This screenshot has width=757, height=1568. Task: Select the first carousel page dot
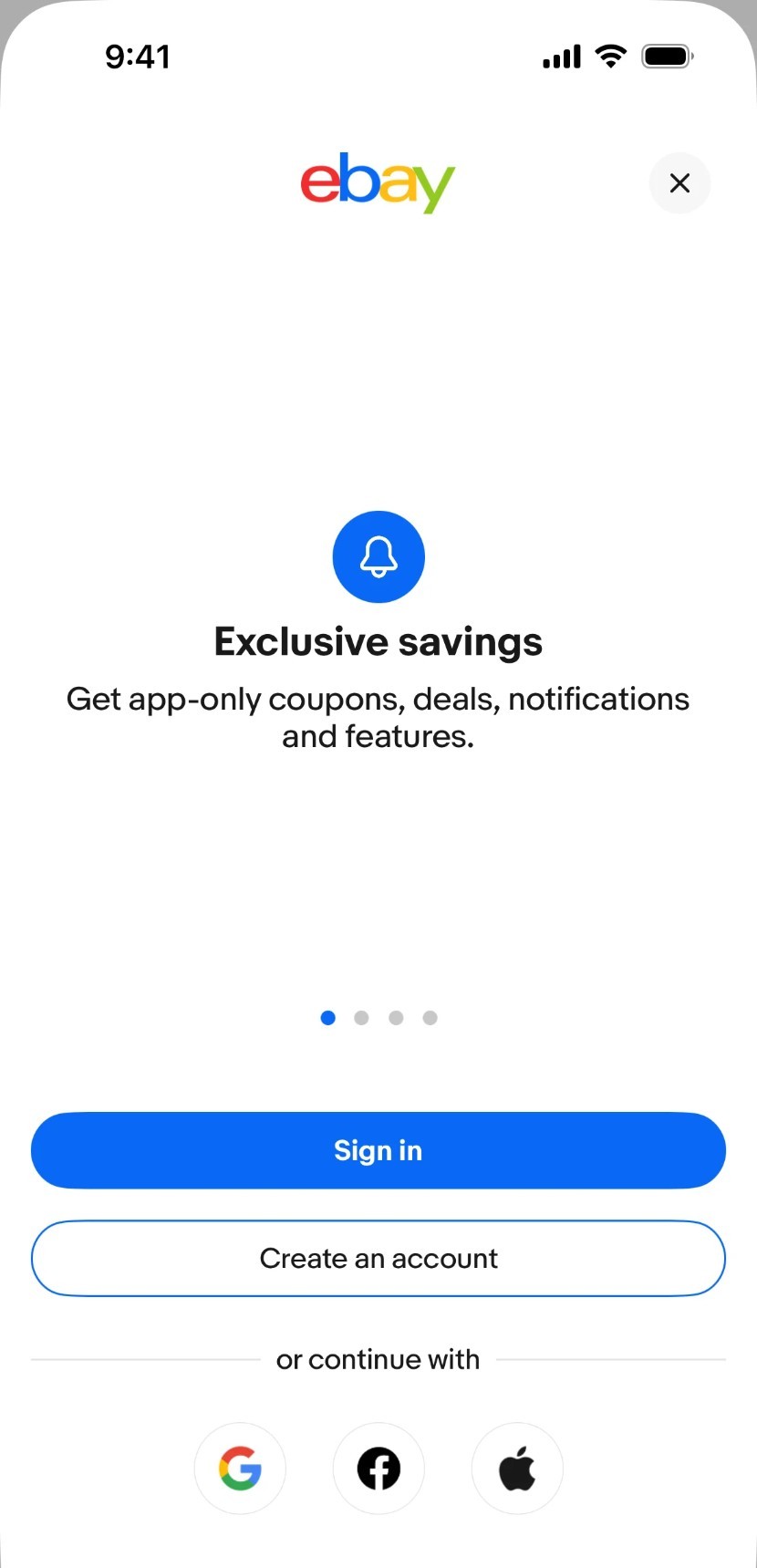tap(327, 1018)
